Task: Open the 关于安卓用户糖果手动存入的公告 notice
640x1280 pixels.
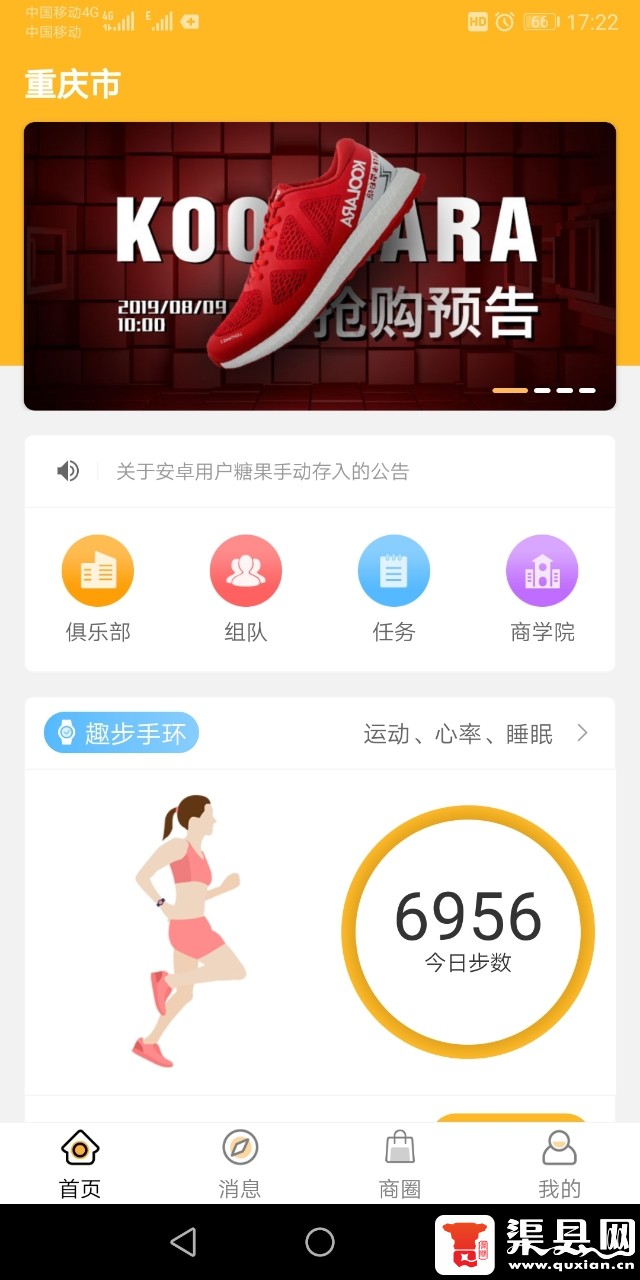Action: coord(262,472)
